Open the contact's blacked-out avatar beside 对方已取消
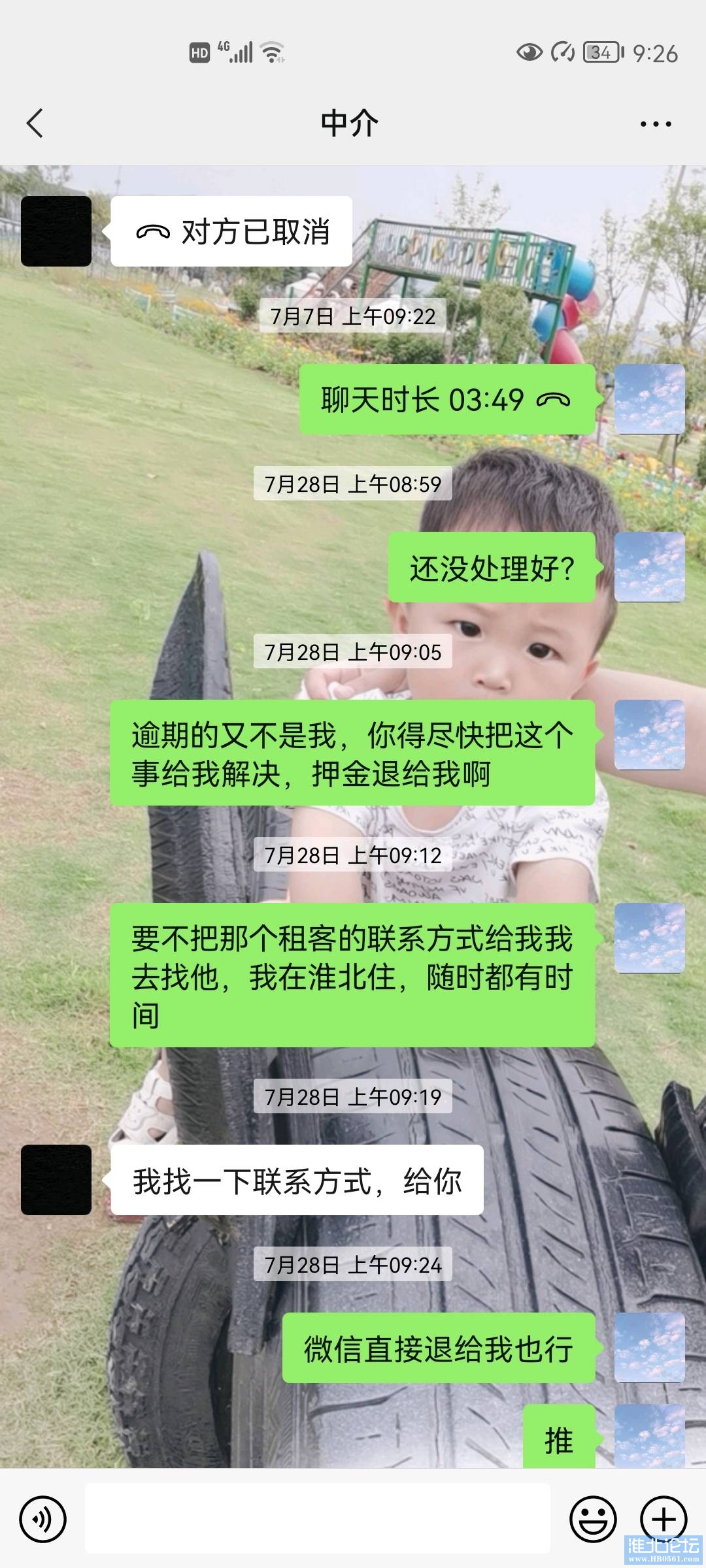The width and height of the screenshot is (706, 1568). 56,231
